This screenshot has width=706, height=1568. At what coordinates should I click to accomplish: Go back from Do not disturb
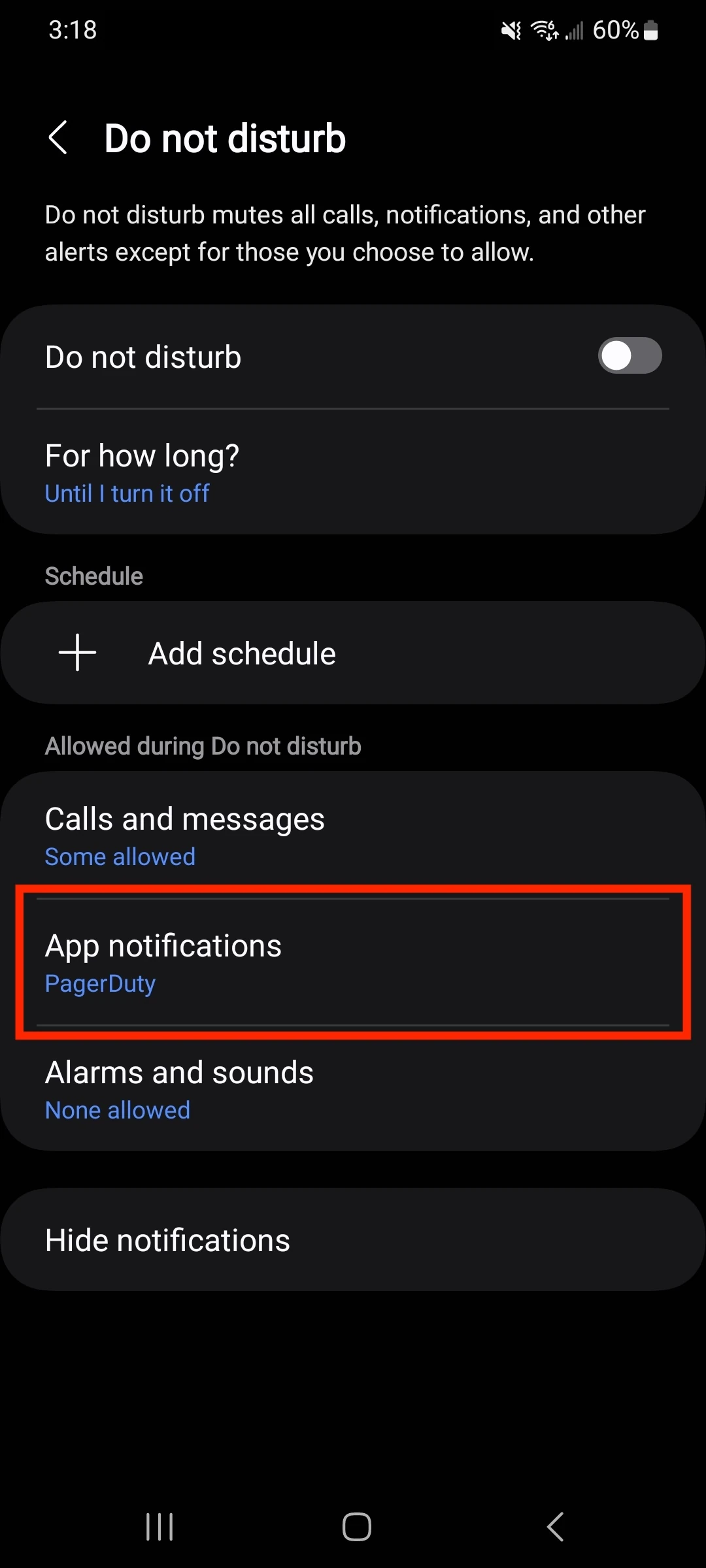[59, 138]
